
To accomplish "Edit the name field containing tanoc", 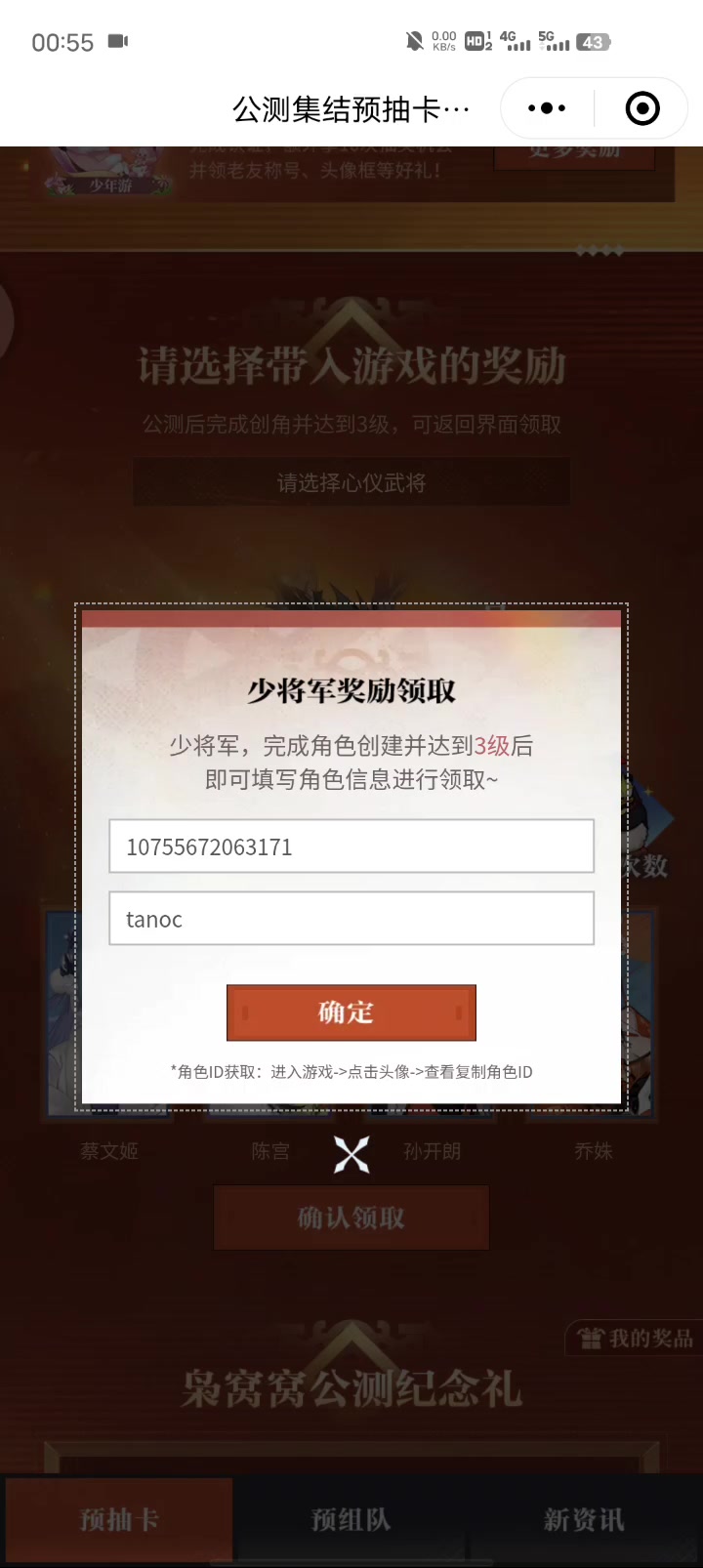I will tap(351, 918).
